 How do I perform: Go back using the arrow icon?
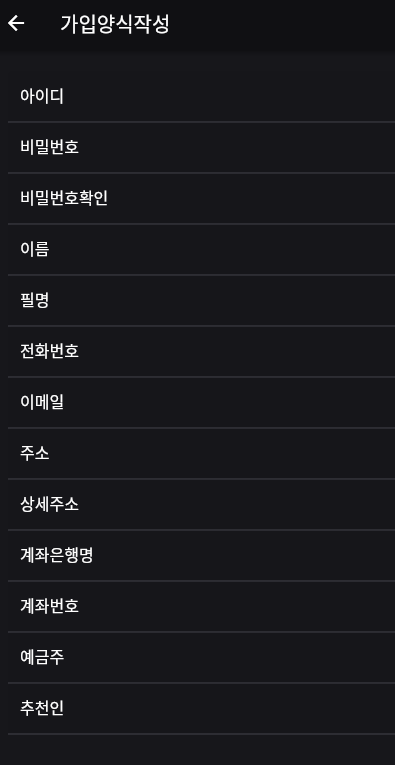tap(16, 23)
